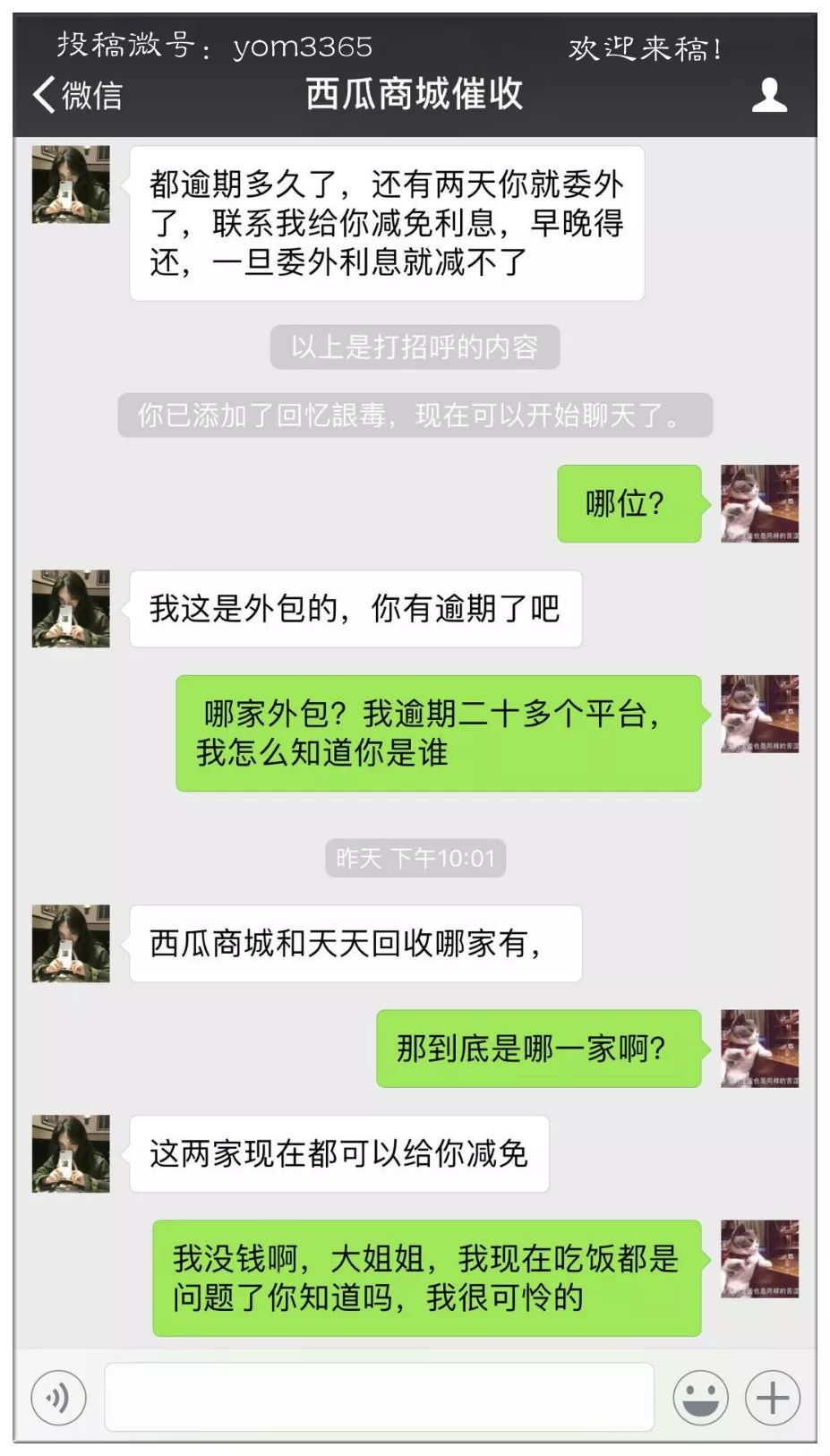Screen dimensions: 830x1456
Task: Go back to the 微信 chat list
Action: (x=77, y=95)
